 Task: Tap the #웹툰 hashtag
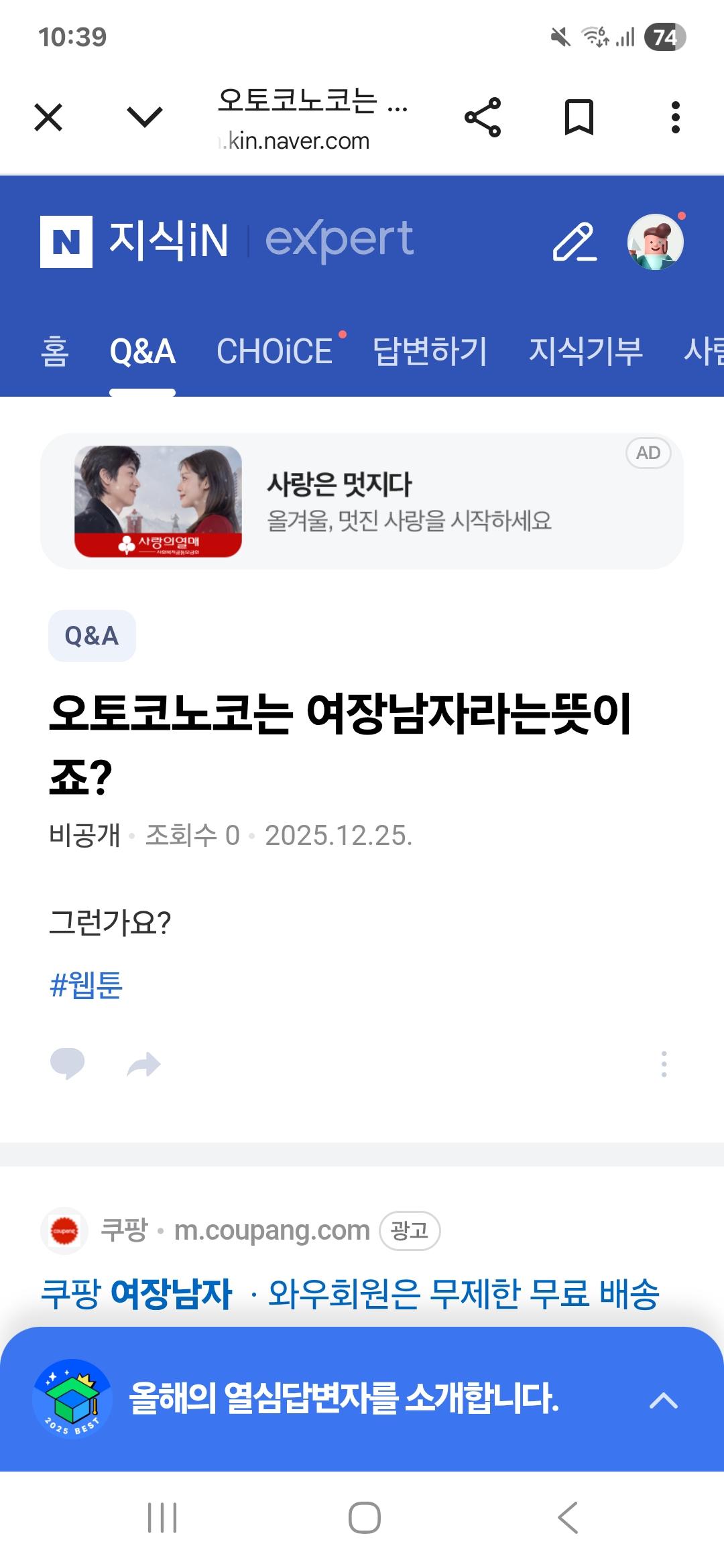click(86, 985)
